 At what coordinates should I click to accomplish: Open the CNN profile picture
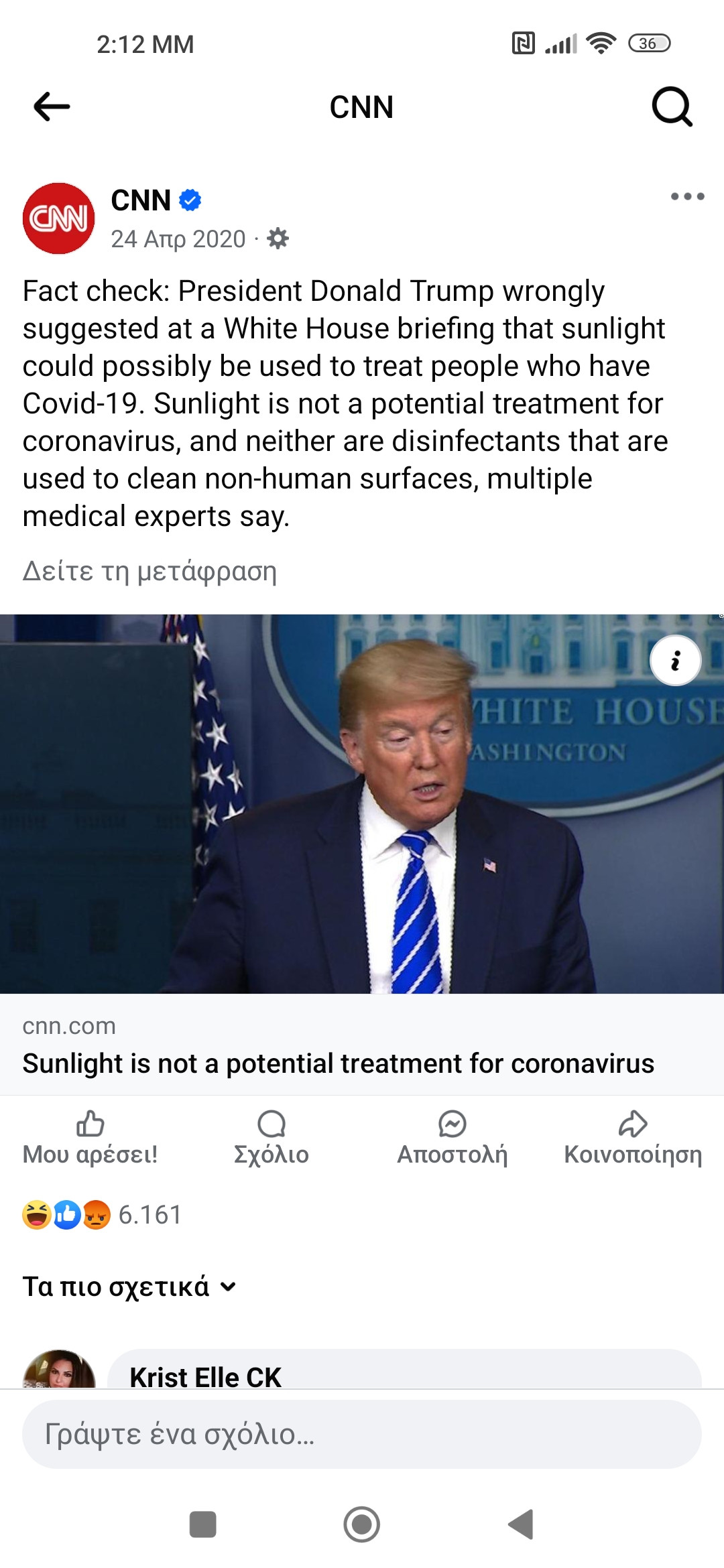click(x=59, y=218)
